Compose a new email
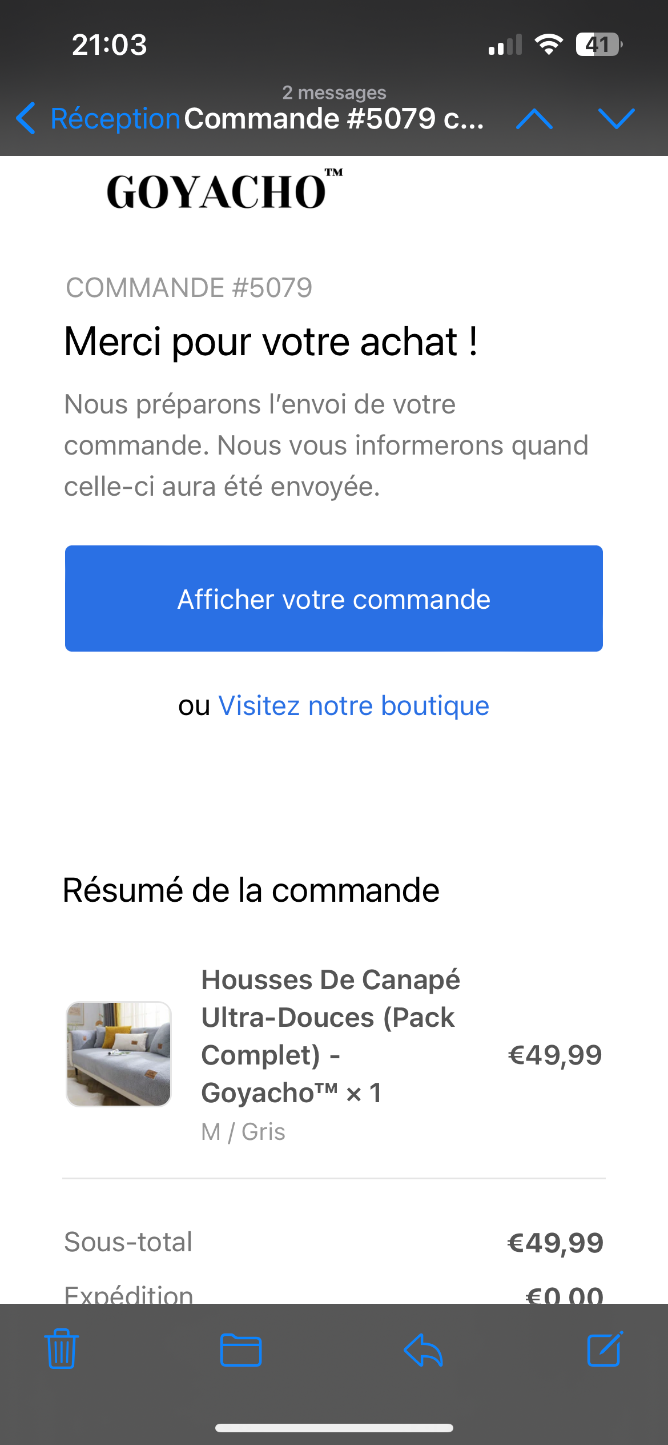Screen dimensions: 668x1445 (x=605, y=1350)
